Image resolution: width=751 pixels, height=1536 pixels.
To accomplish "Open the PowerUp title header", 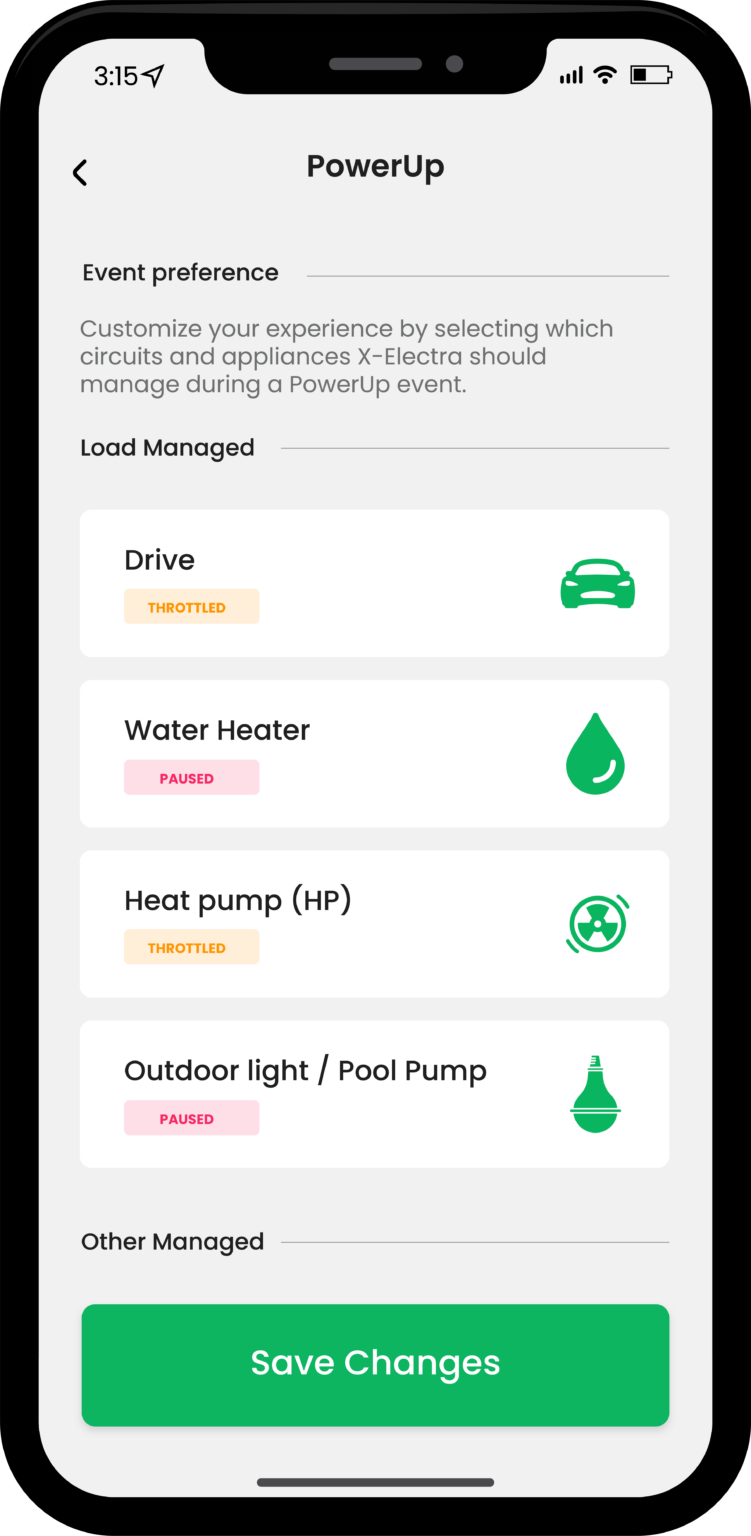I will [x=375, y=166].
